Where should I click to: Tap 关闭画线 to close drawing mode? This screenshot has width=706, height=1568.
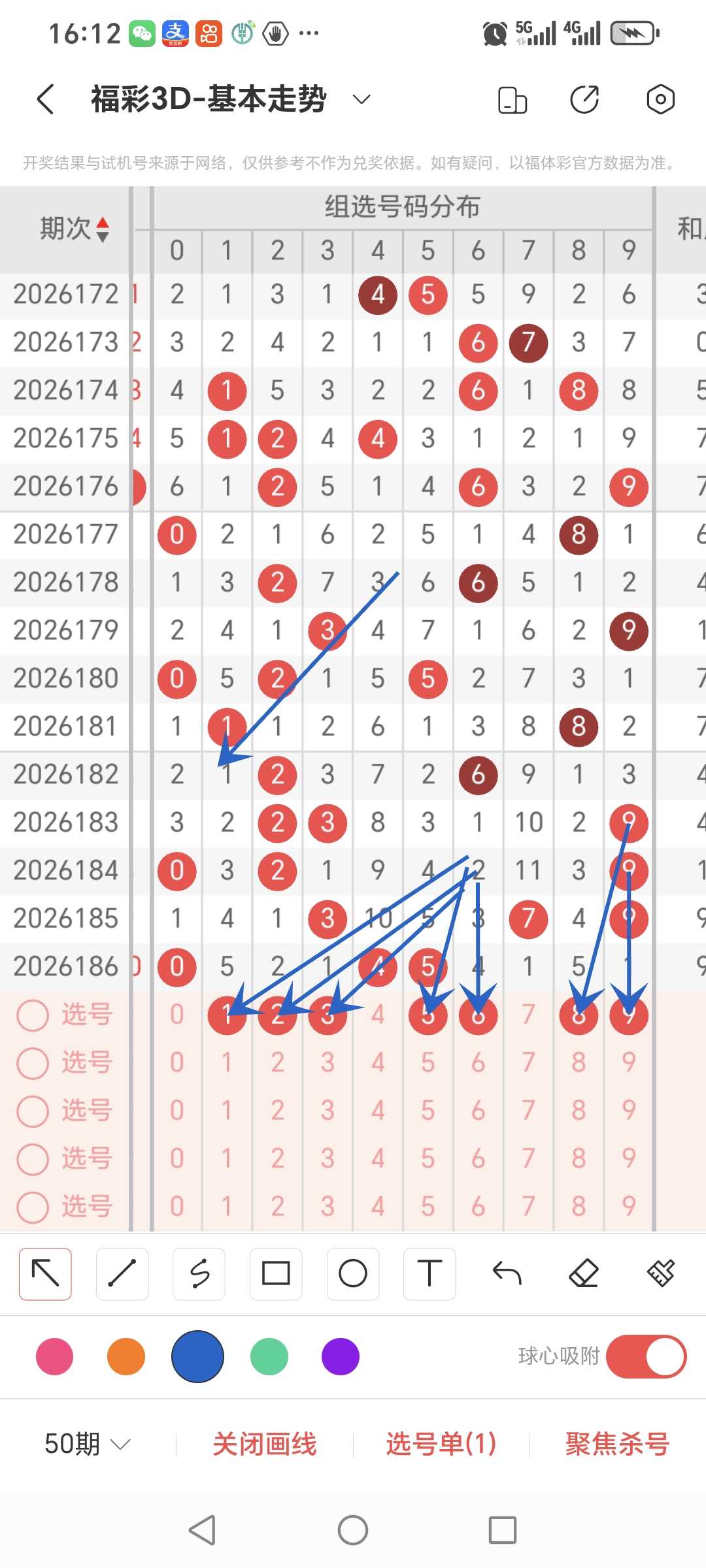[x=265, y=1444]
